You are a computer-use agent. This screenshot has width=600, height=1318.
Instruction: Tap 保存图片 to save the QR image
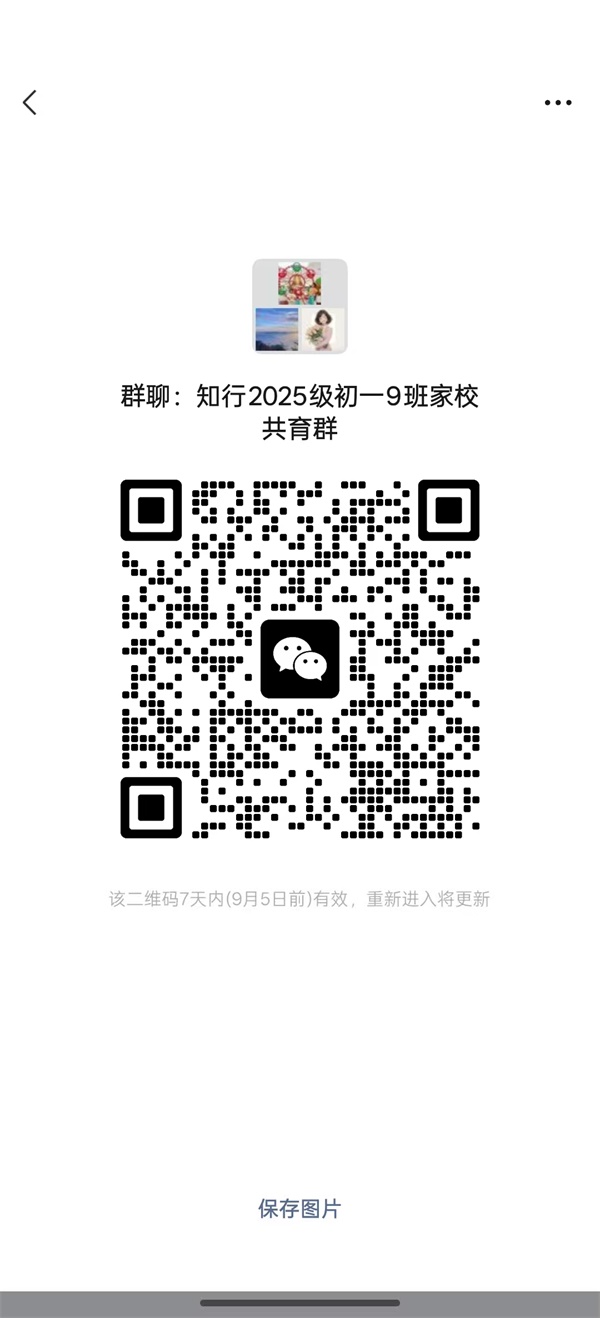pyautogui.click(x=299, y=1208)
